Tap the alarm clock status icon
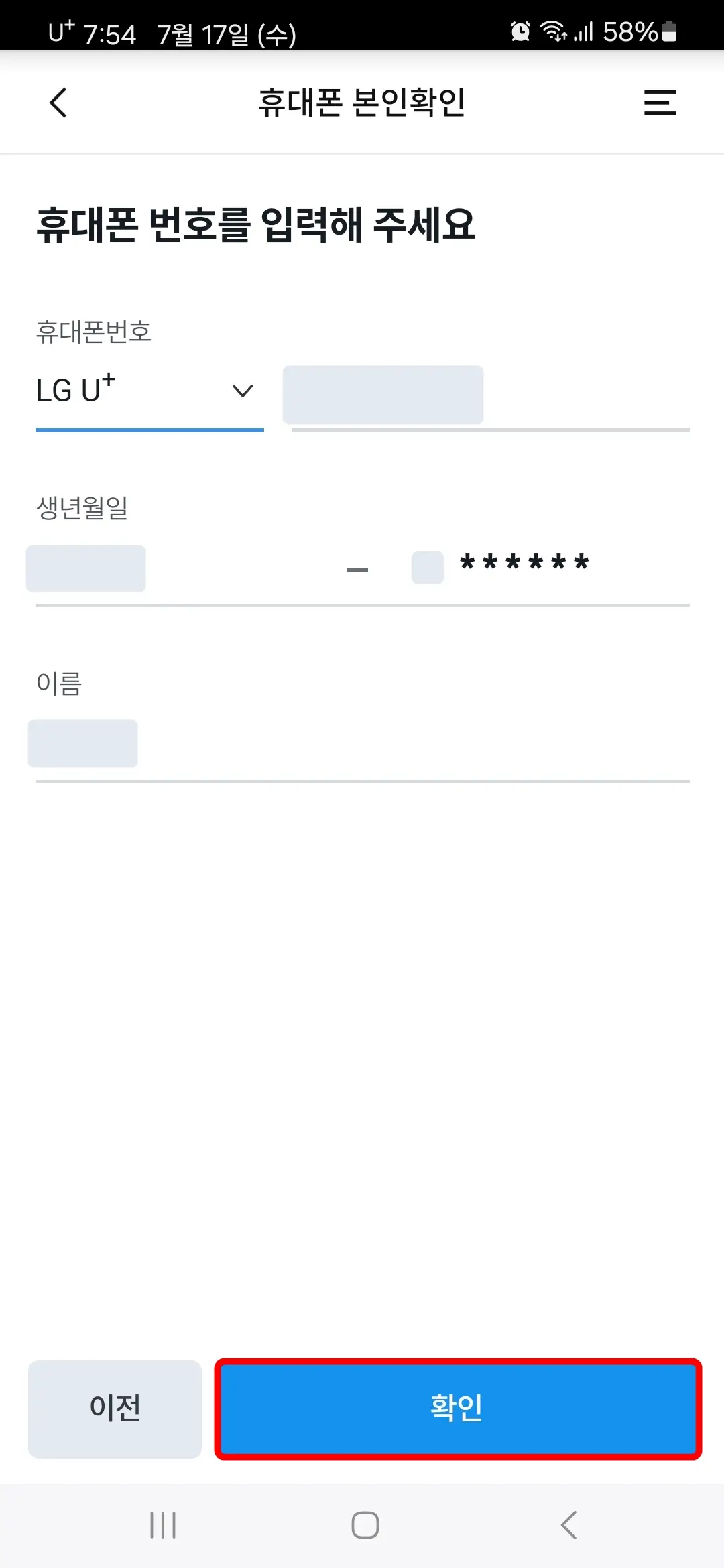This screenshot has width=724, height=1568. point(520,31)
